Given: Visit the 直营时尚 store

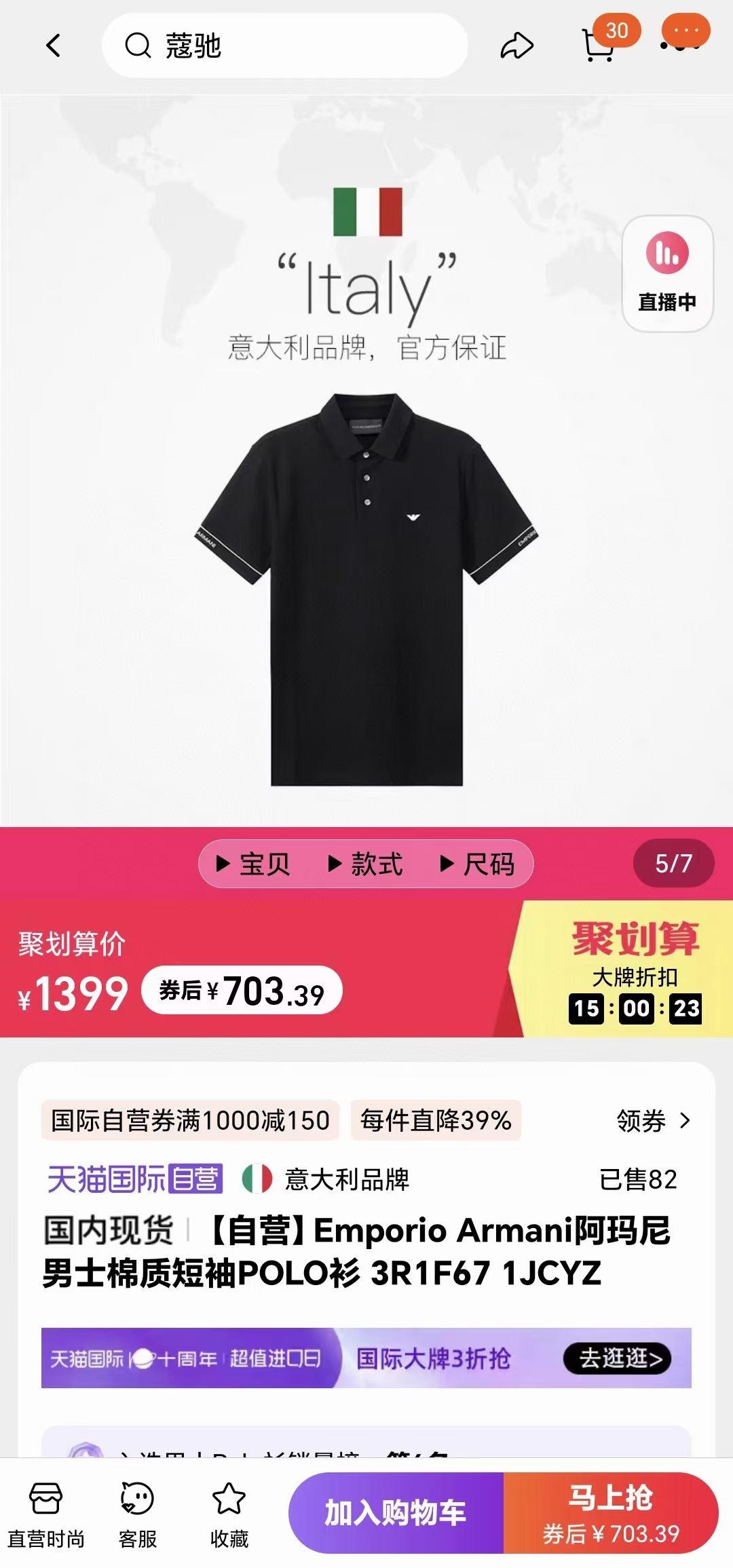Looking at the screenshot, I should (46, 1513).
